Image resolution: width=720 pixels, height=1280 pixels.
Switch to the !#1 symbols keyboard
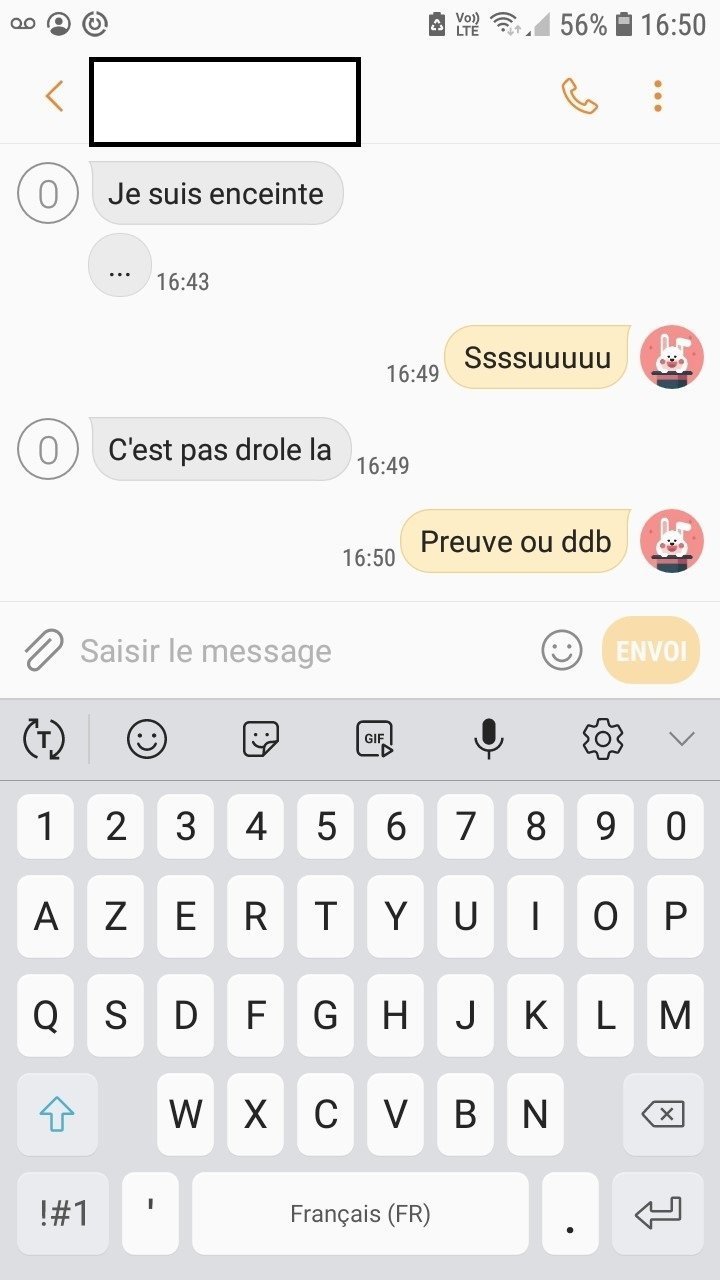(63, 1214)
